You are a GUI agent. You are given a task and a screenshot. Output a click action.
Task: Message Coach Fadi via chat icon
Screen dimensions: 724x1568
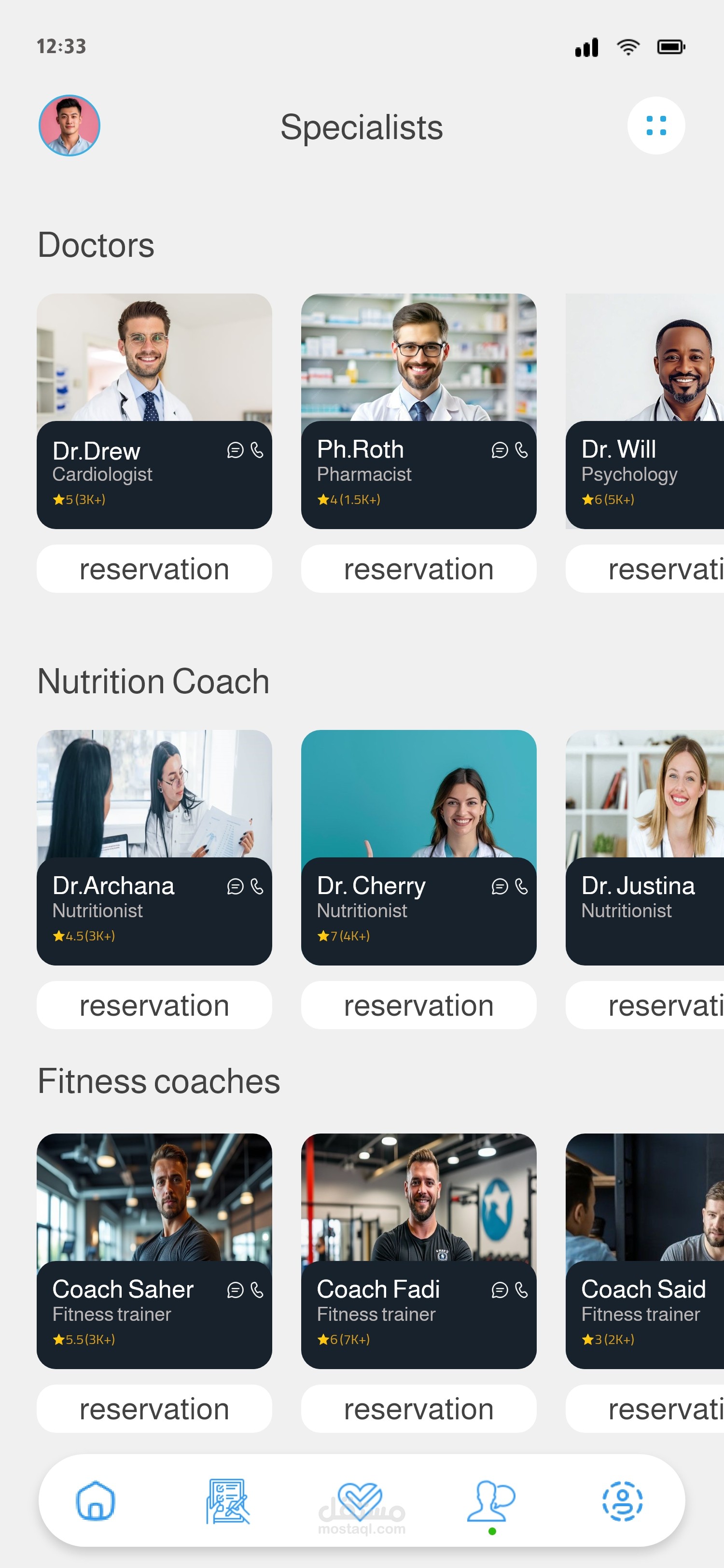(500, 1290)
